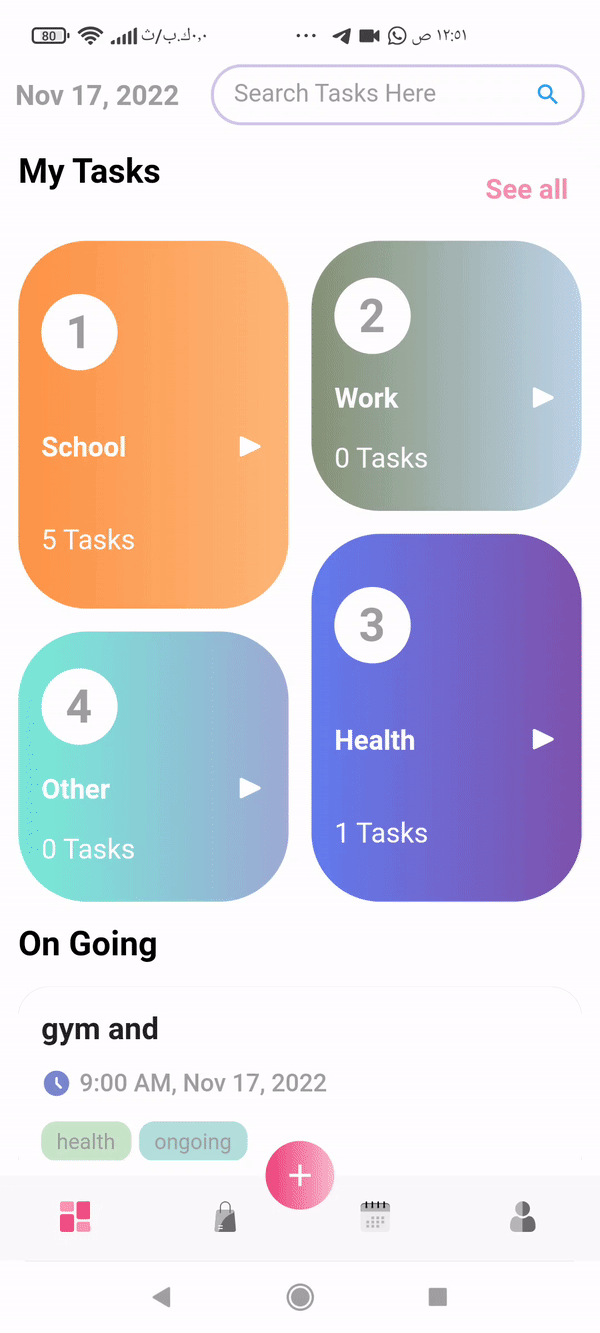Switch to the calendar tab
This screenshot has height=1333, width=600.
point(375,1217)
